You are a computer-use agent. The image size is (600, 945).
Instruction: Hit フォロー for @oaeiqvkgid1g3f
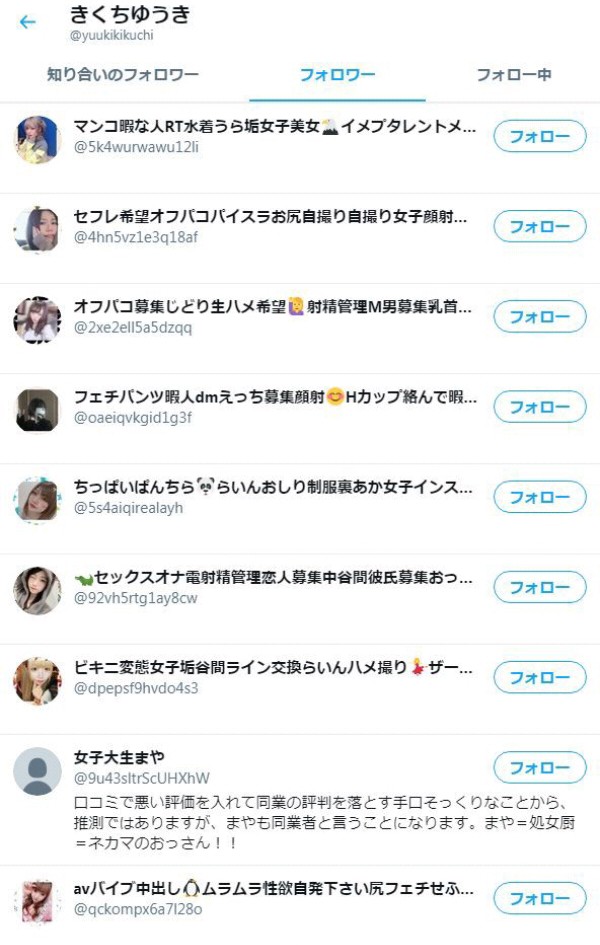[540, 407]
